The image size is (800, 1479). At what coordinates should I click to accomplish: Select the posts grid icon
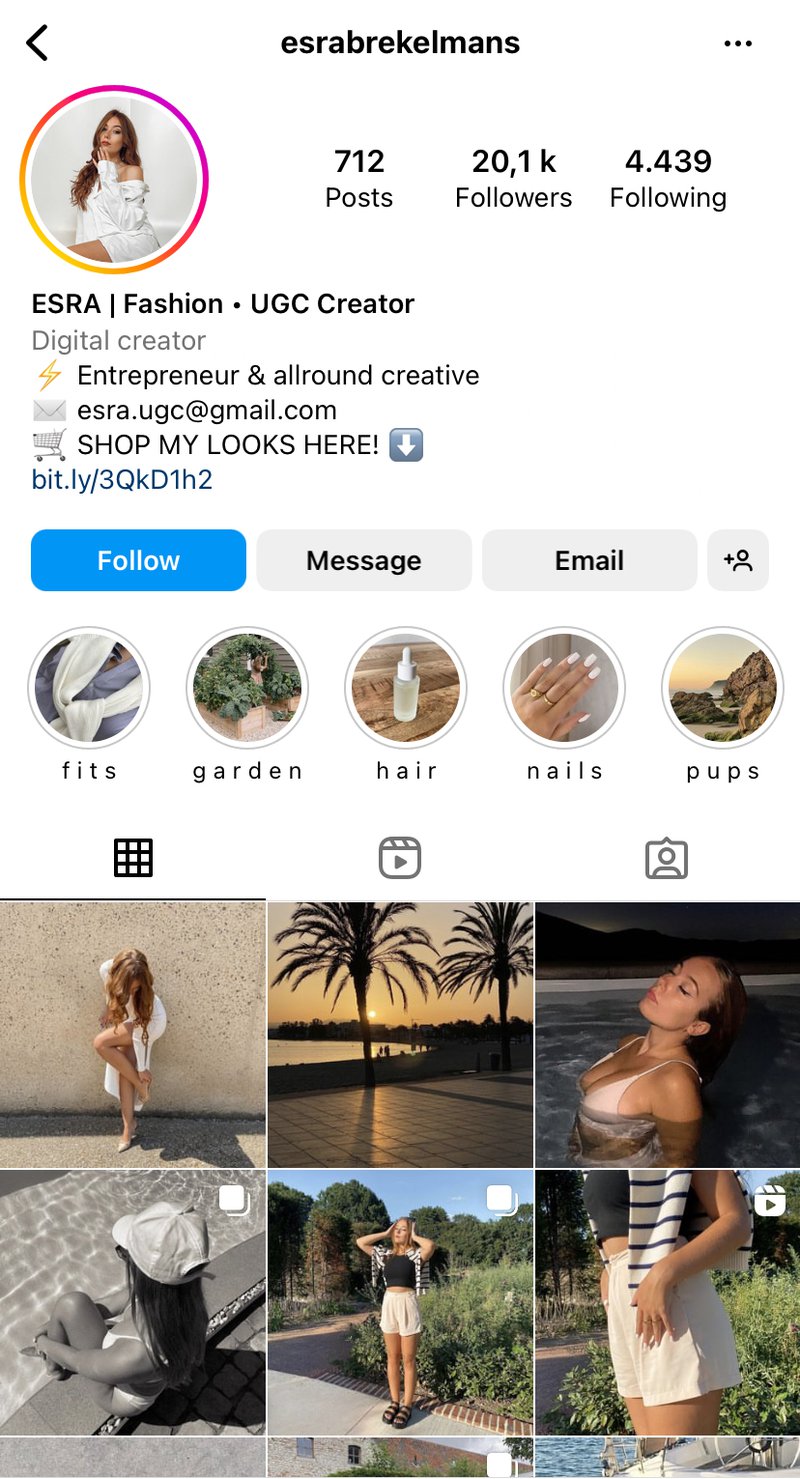coord(133,857)
